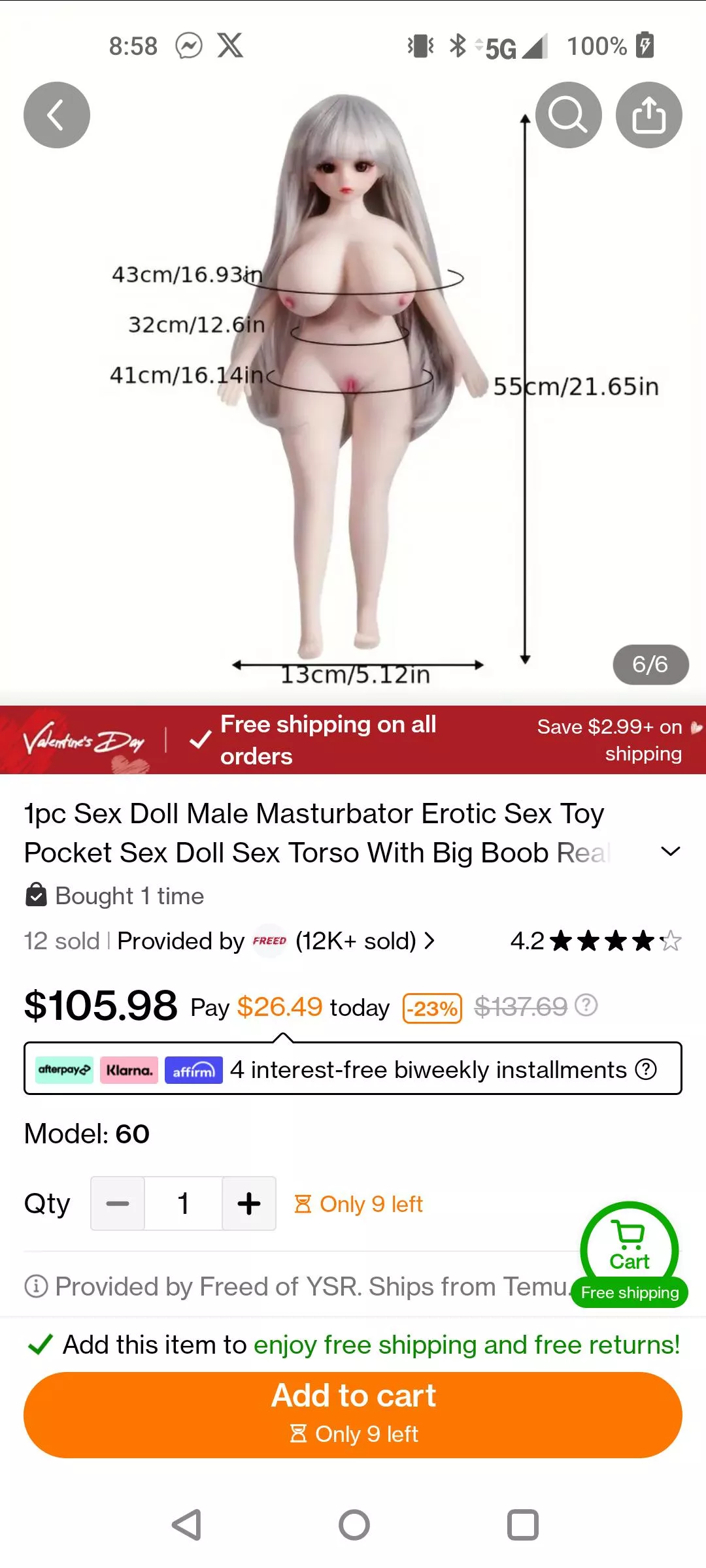This screenshot has width=706, height=1568.
Task: Tap the share icon
Action: click(x=648, y=115)
